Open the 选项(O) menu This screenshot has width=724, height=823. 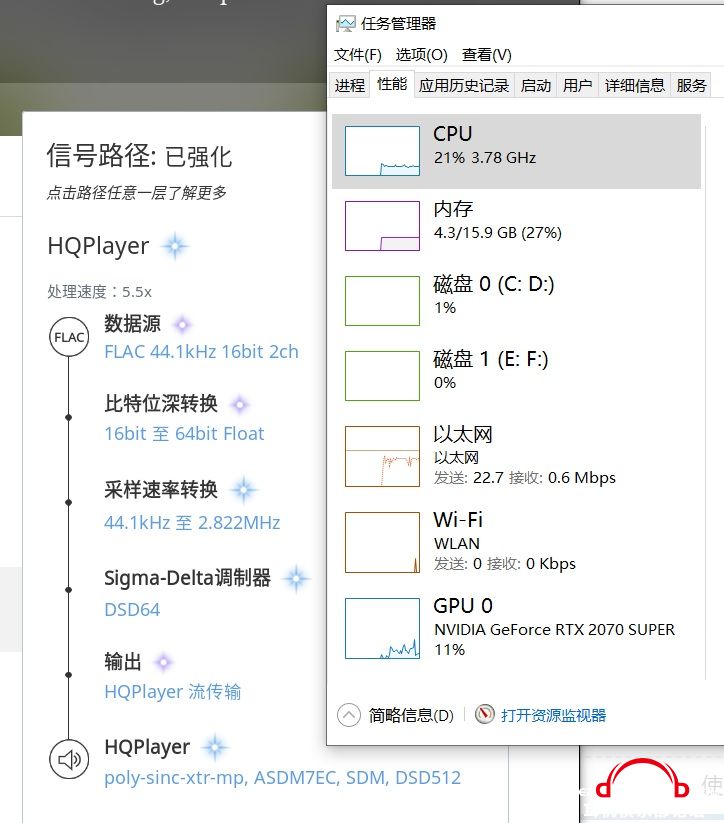[x=421, y=55]
